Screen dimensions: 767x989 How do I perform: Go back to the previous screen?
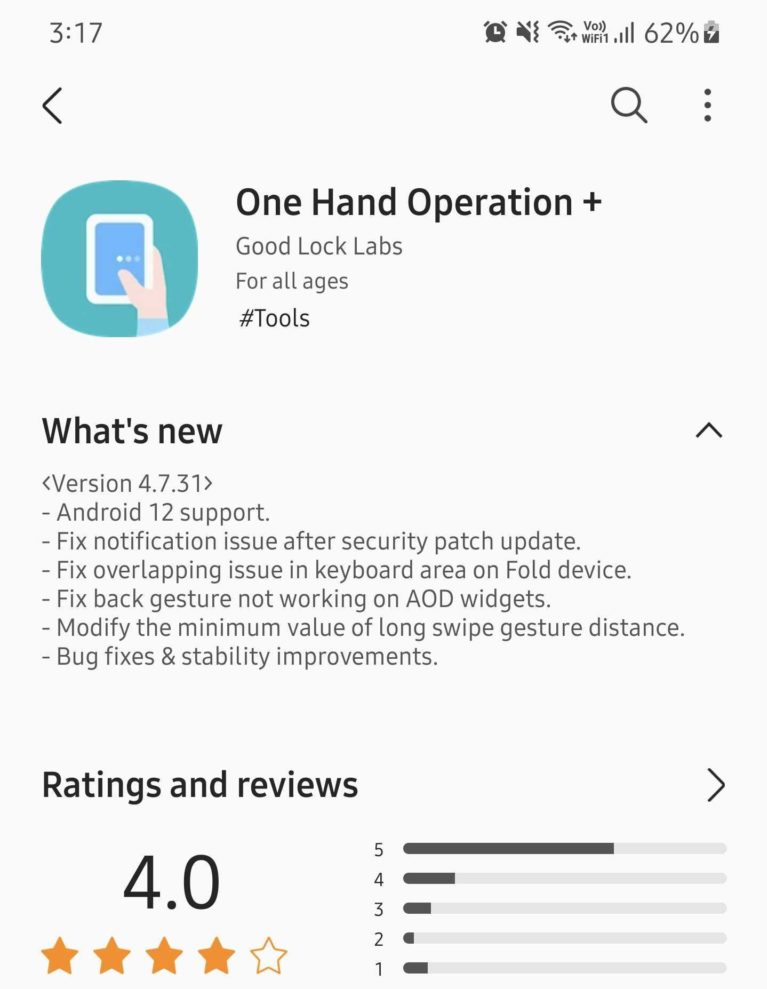click(53, 105)
